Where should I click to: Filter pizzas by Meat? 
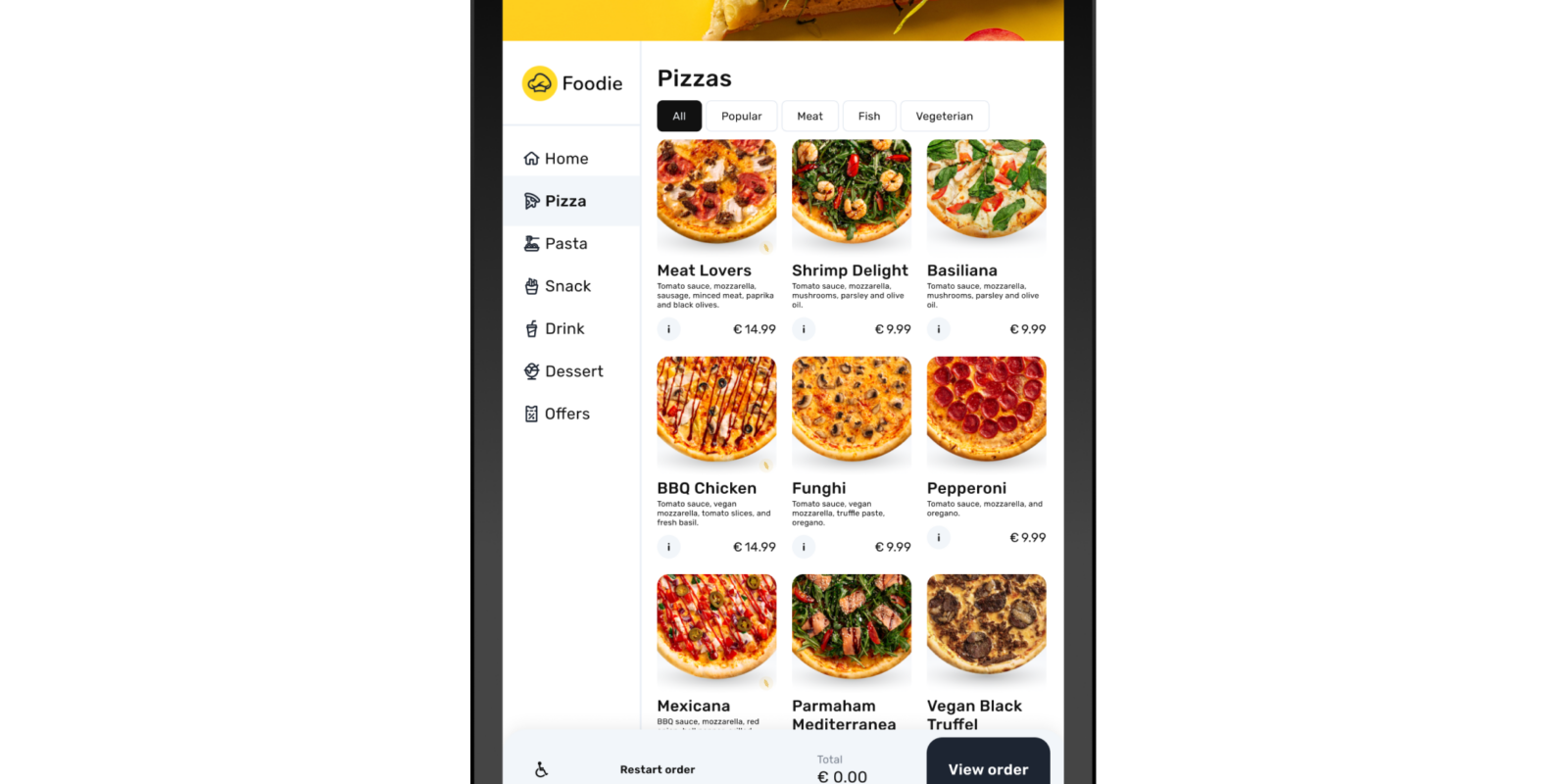click(x=809, y=116)
